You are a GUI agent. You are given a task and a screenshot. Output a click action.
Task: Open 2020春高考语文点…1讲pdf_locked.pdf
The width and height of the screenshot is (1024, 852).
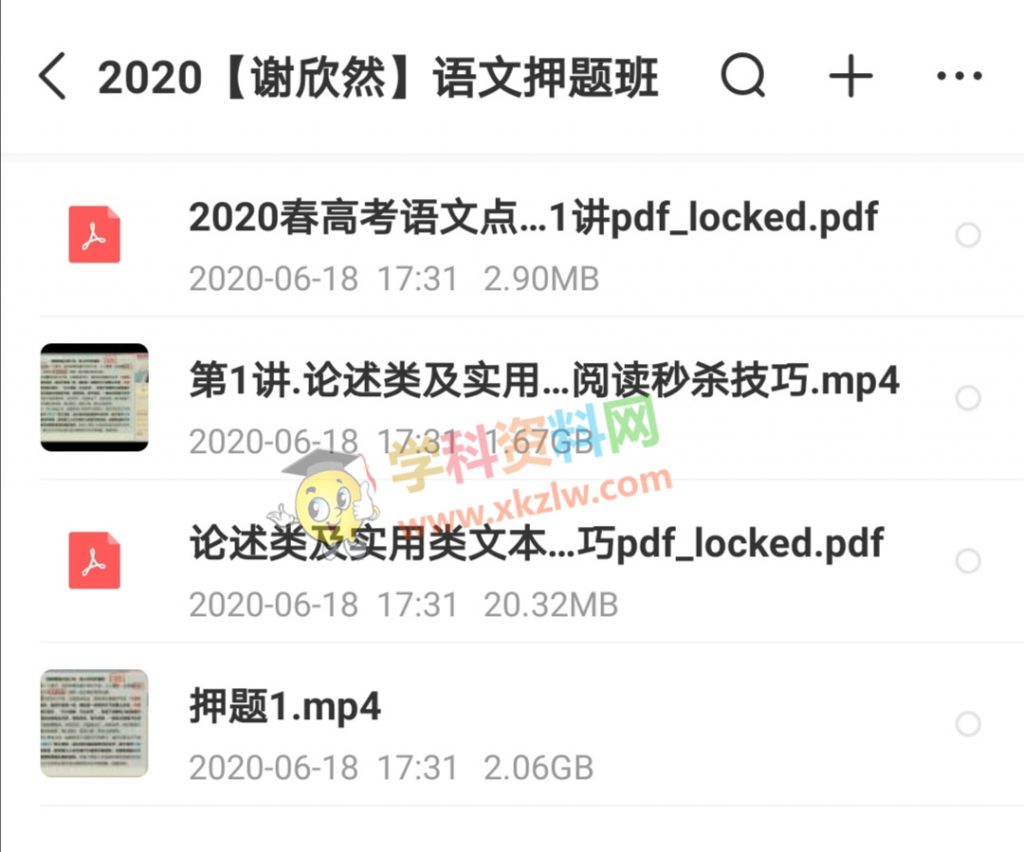point(532,217)
